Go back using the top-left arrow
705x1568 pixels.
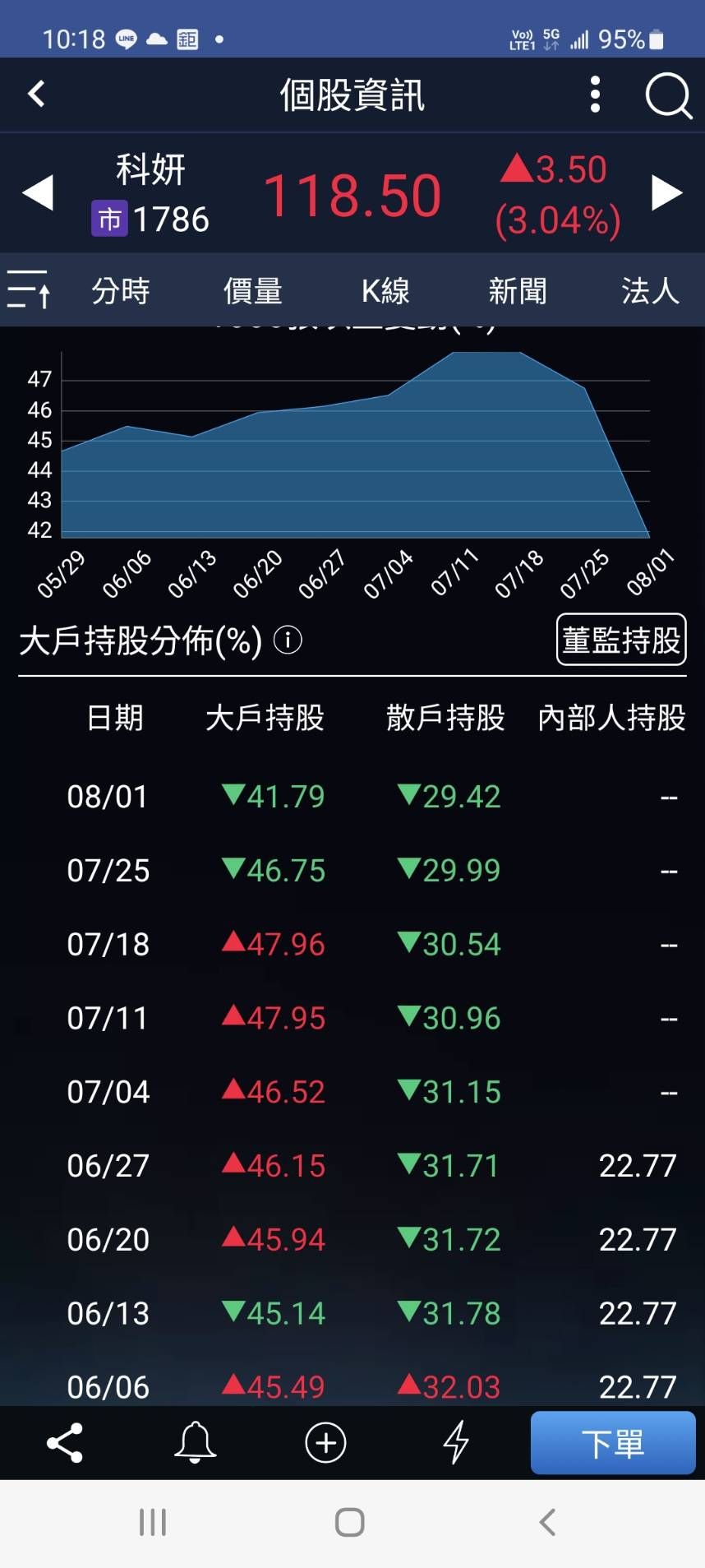click(36, 94)
